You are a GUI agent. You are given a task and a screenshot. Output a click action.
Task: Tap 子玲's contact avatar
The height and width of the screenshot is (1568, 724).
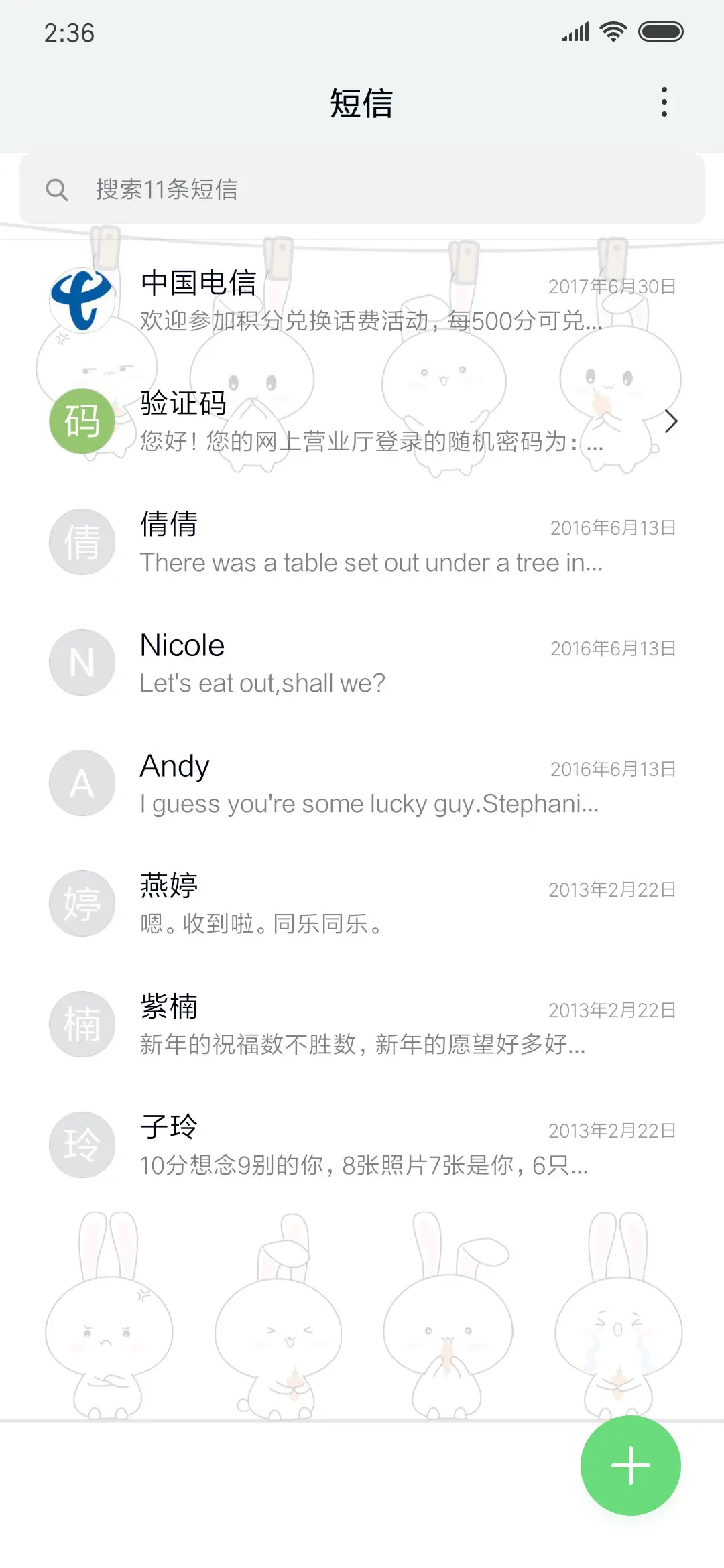click(x=81, y=1145)
